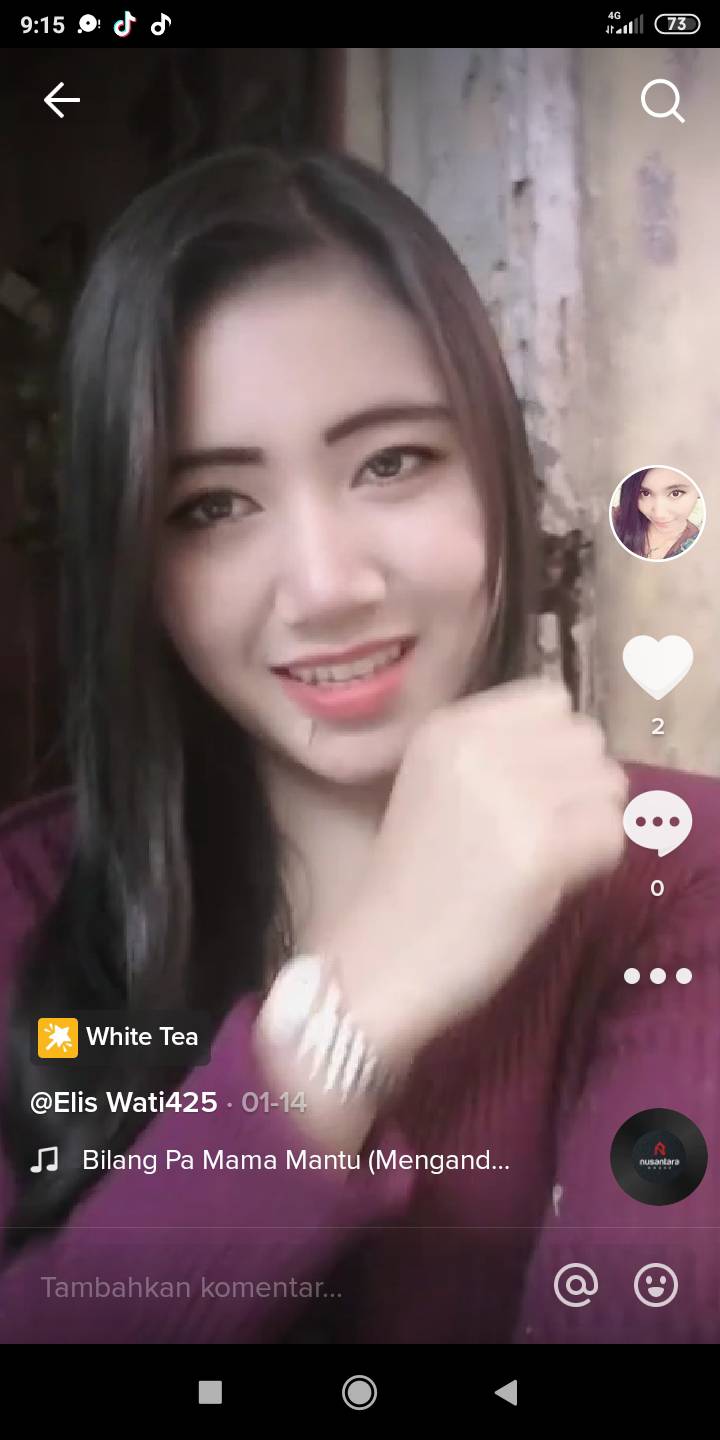Open the emoji picker icon
The height and width of the screenshot is (1440, 720).
pos(656,1286)
